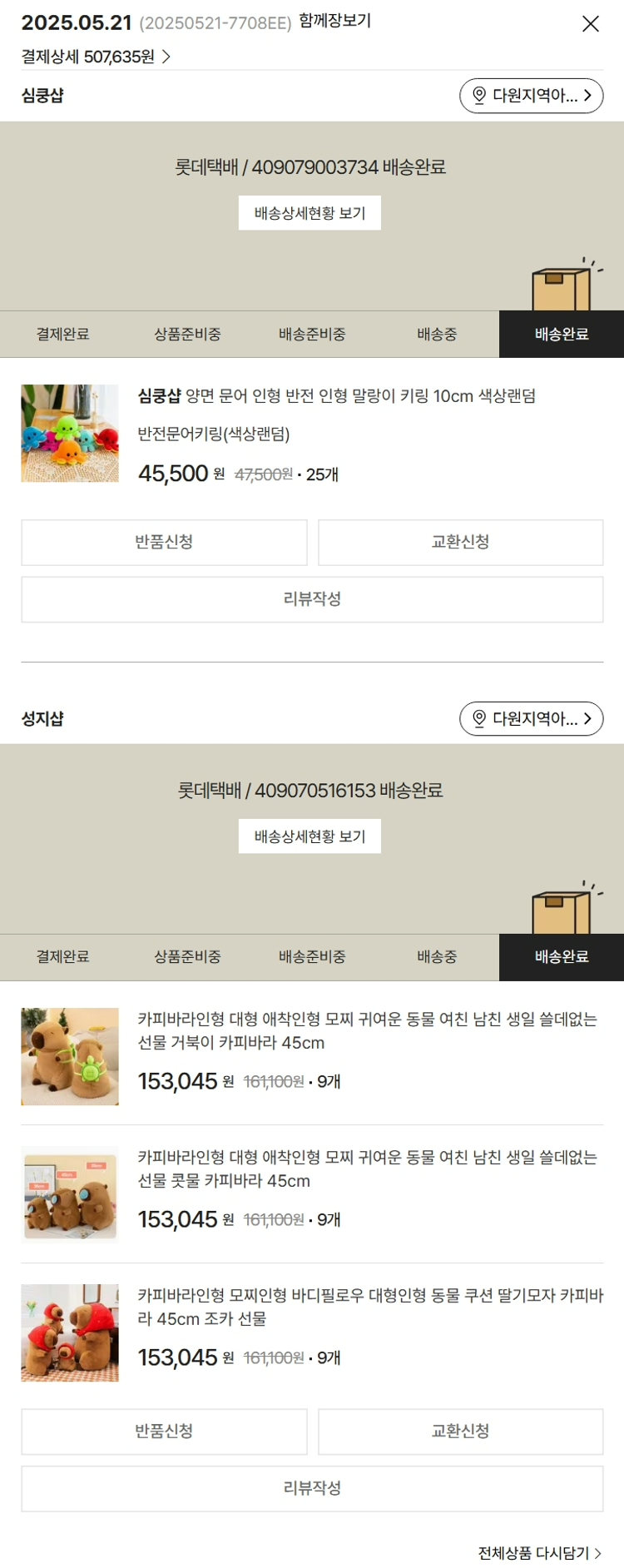Image resolution: width=624 pixels, height=1568 pixels.
Task: Tap 함께장보기 next to order number
Action: 334,21
